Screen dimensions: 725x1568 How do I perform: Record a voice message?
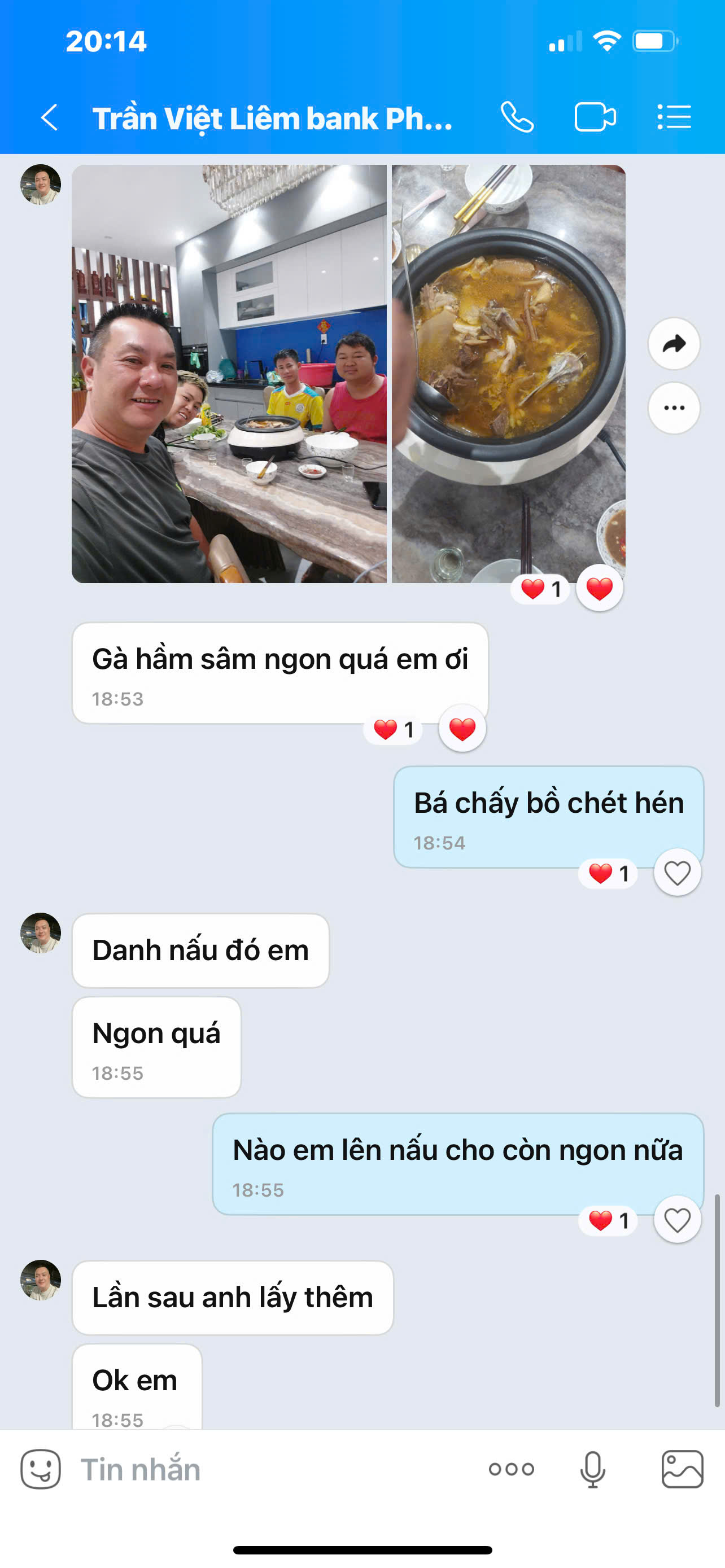click(592, 1469)
